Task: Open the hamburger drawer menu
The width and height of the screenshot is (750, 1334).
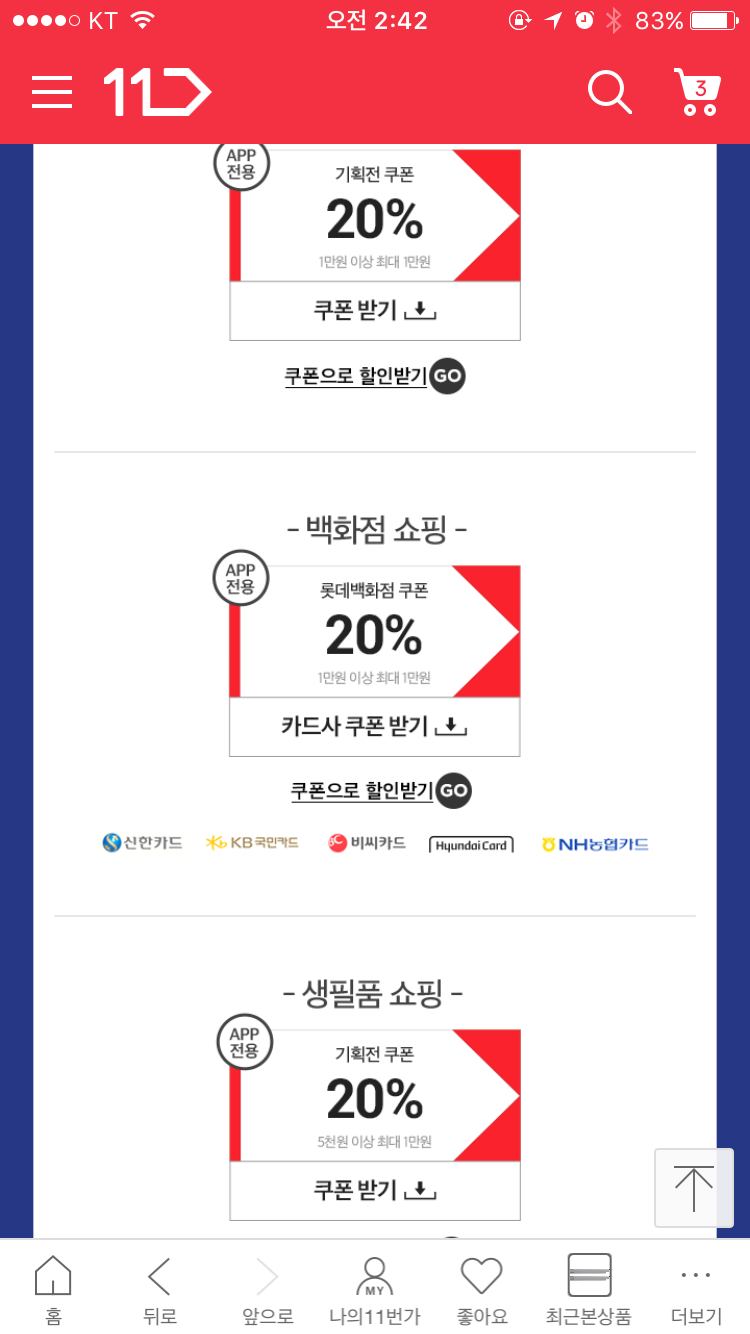Action: click(x=52, y=93)
